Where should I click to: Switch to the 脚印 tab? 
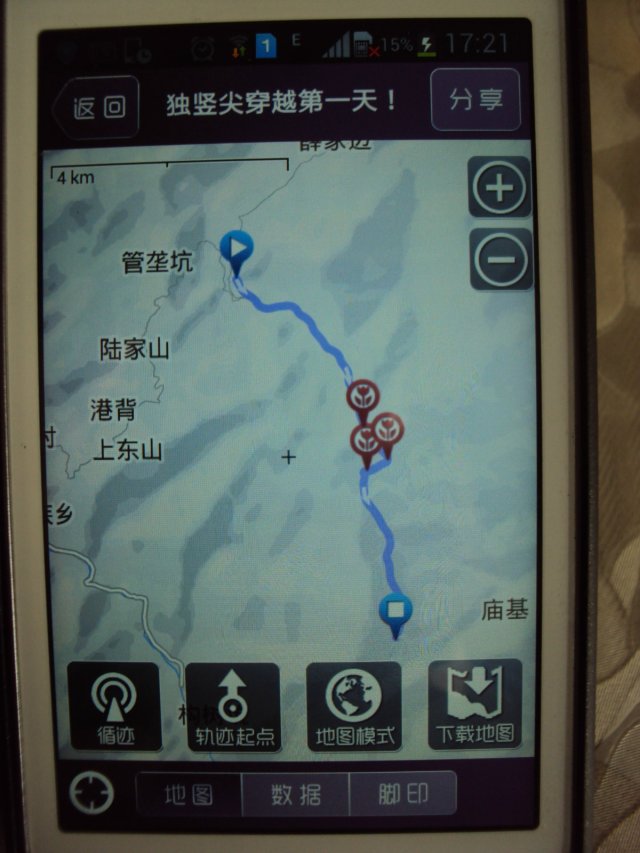click(x=403, y=795)
